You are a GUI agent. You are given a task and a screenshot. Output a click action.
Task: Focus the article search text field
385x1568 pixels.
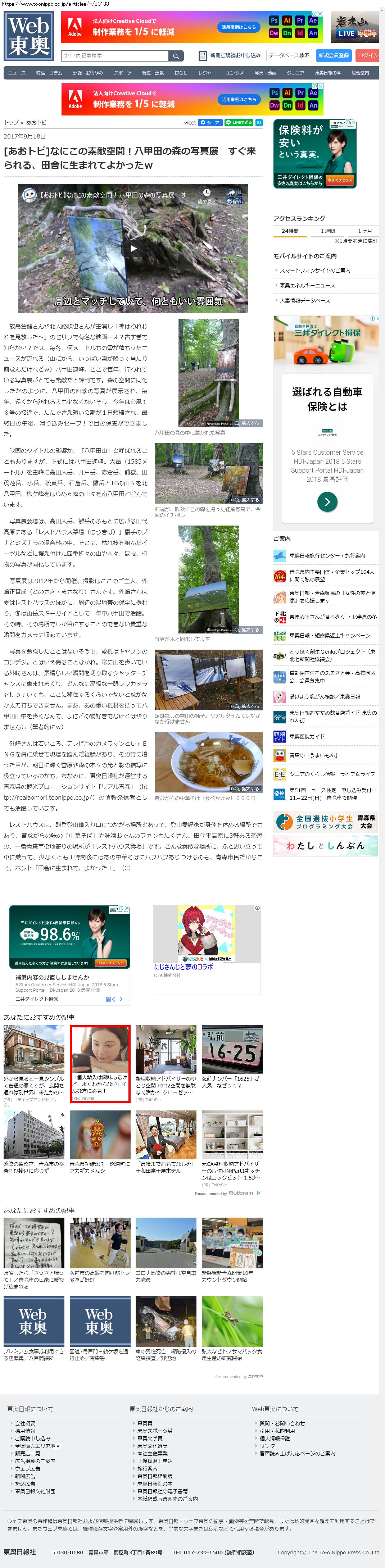click(114, 56)
